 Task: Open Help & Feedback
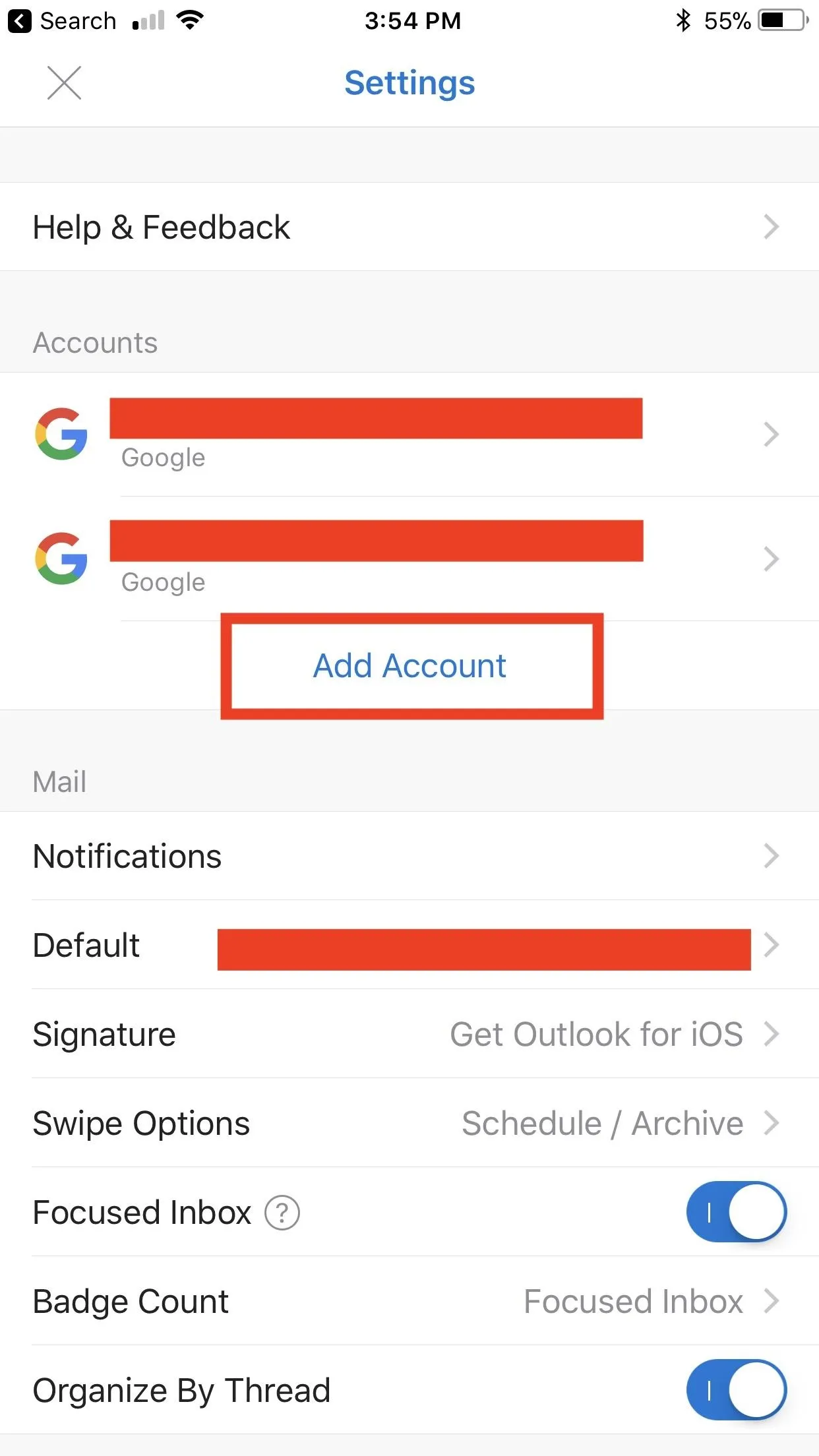(x=409, y=227)
